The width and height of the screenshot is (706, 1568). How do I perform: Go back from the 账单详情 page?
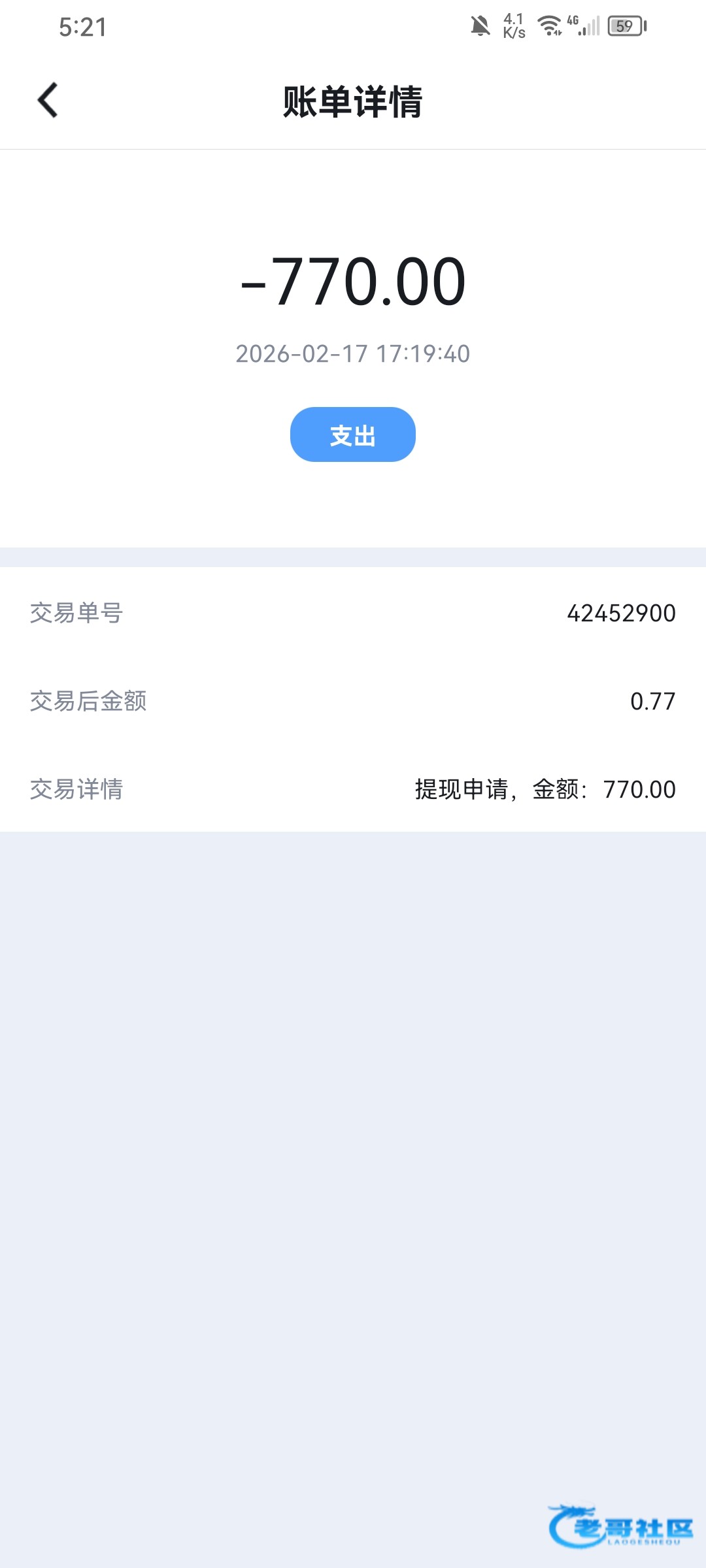click(48, 101)
